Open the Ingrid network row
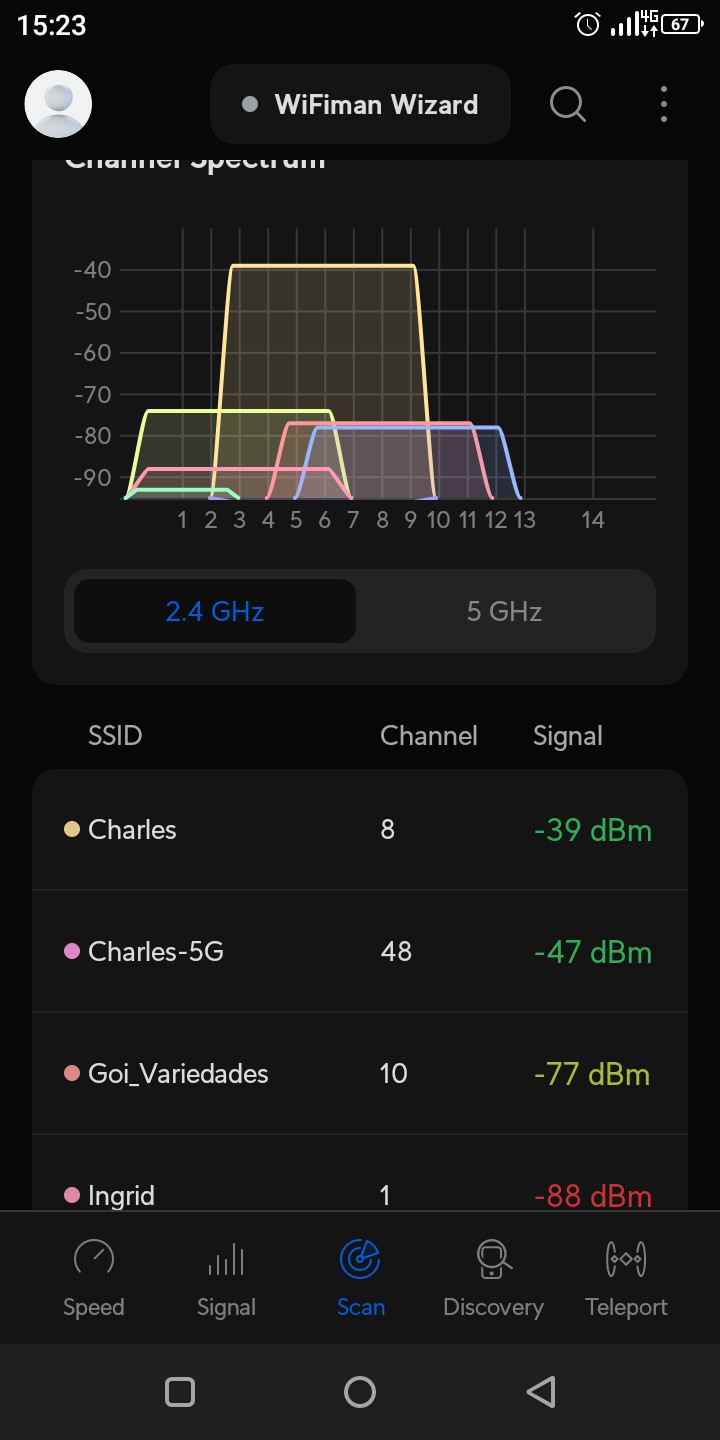Image resolution: width=720 pixels, height=1440 pixels. 360,1190
